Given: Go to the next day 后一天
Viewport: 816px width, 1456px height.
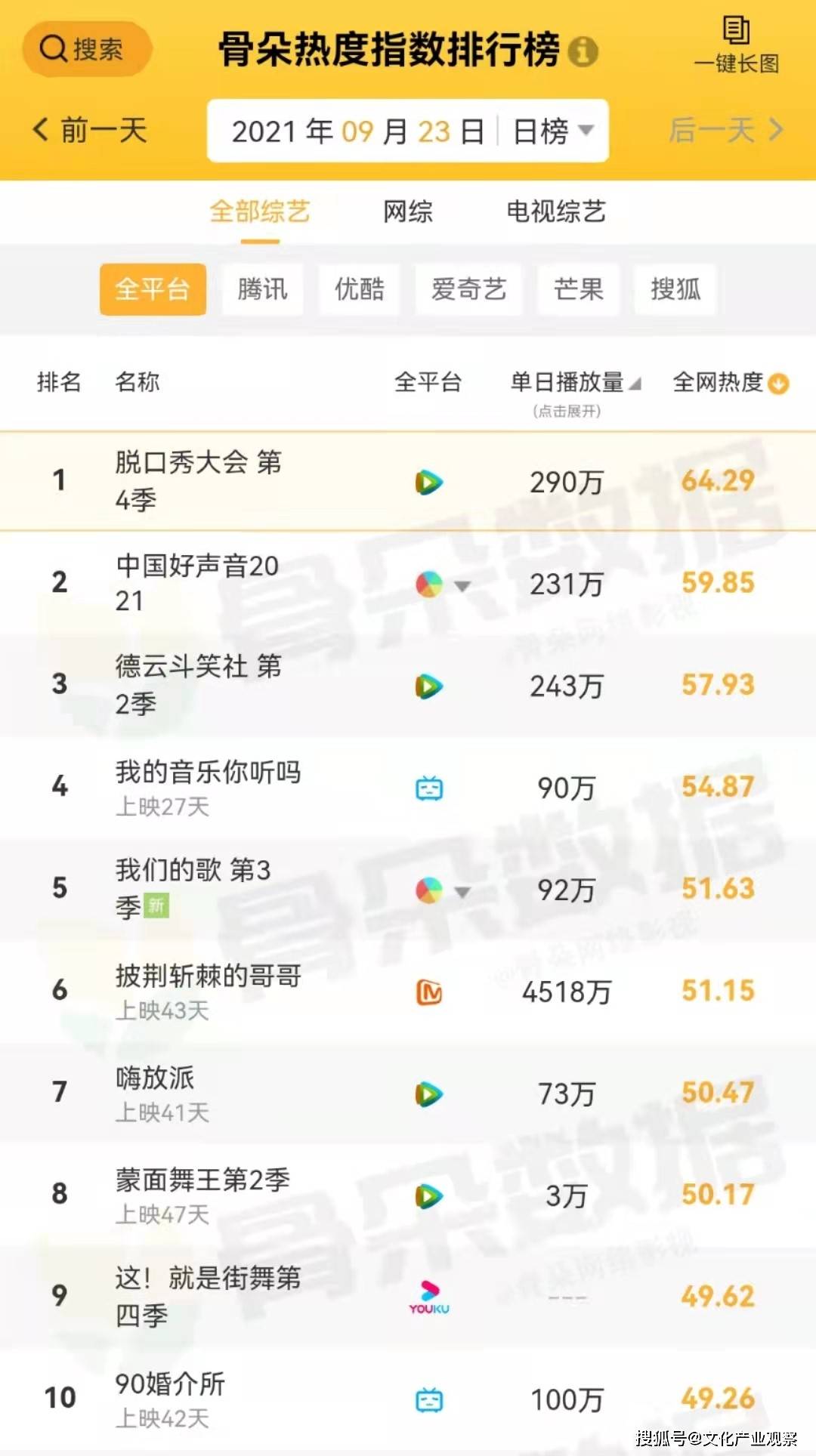Looking at the screenshot, I should tap(725, 131).
